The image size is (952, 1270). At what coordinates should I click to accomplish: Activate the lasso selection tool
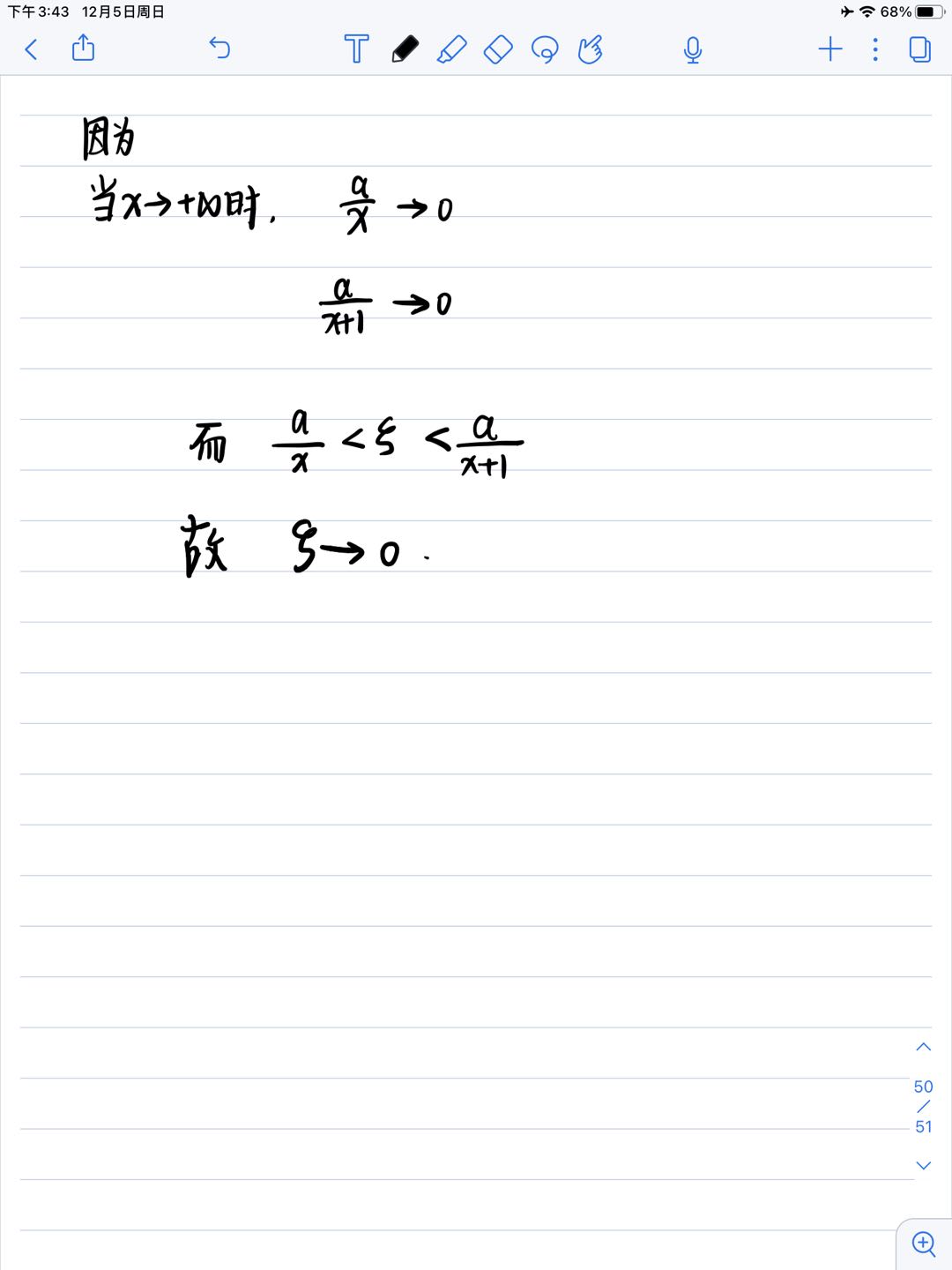pyautogui.click(x=545, y=49)
